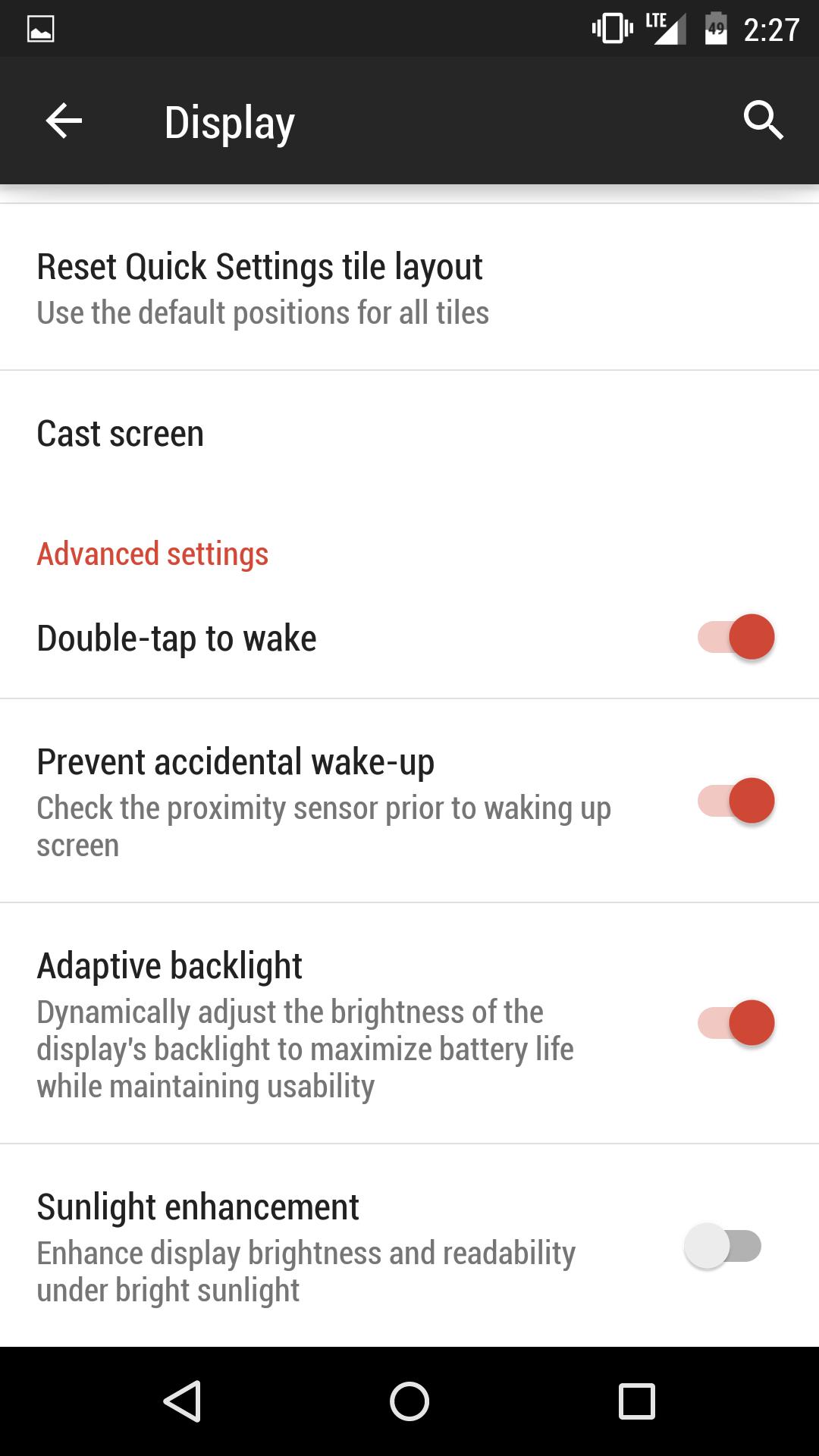Screen dimensions: 819x1456
Task: Open recent apps from navigation bar
Action: point(636,1401)
